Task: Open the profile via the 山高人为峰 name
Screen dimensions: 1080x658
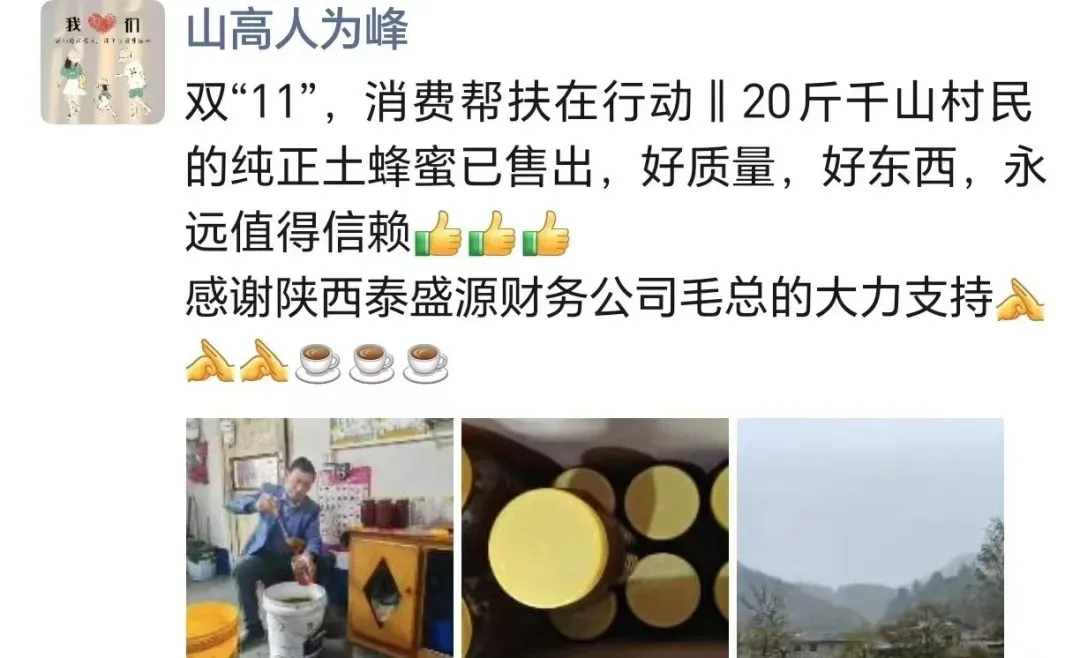Action: click(297, 31)
